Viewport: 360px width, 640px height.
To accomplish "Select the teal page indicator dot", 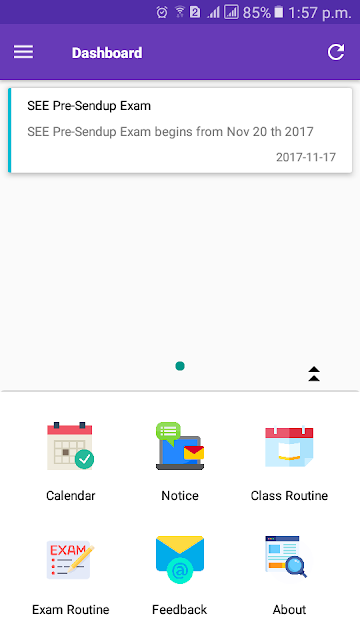I will [180, 366].
